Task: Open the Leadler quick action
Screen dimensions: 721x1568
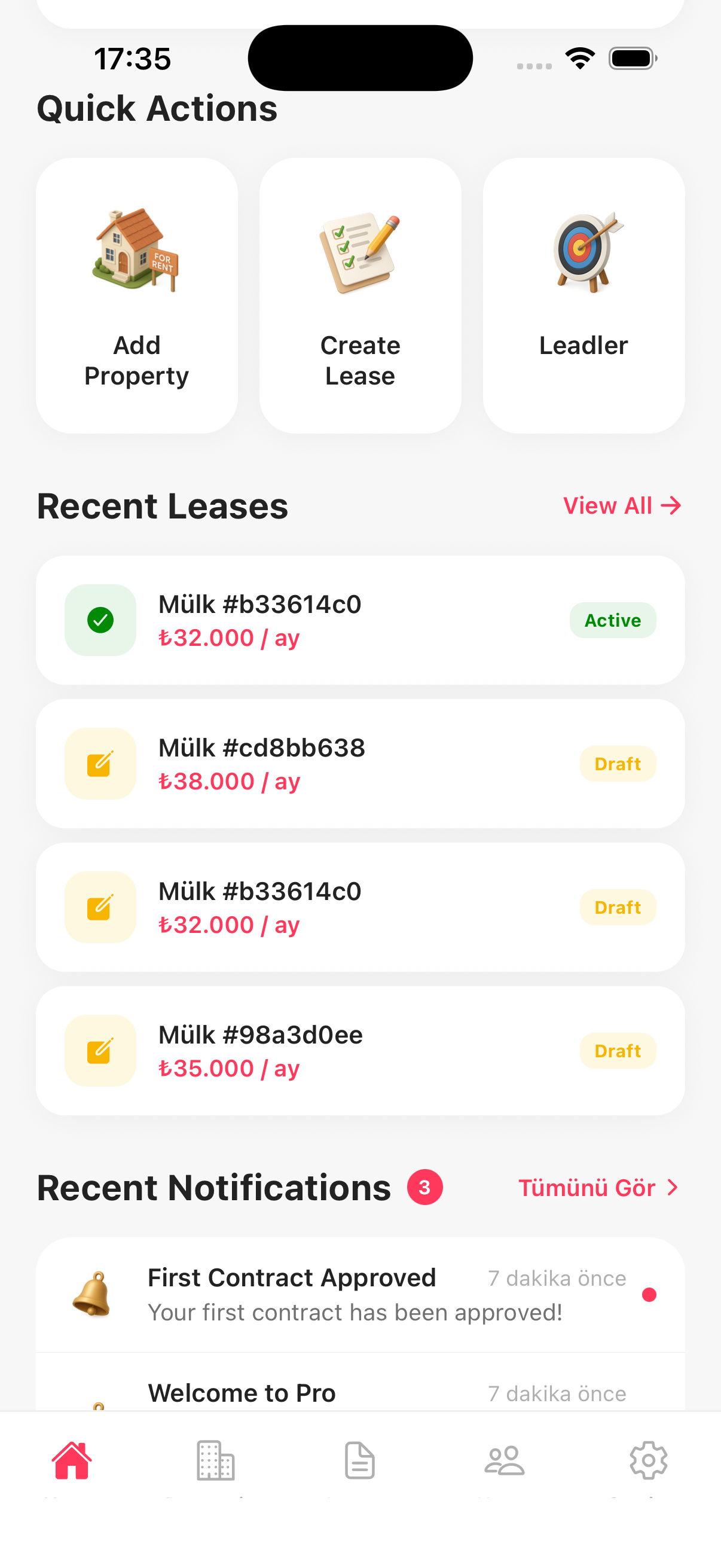Action: click(x=583, y=296)
